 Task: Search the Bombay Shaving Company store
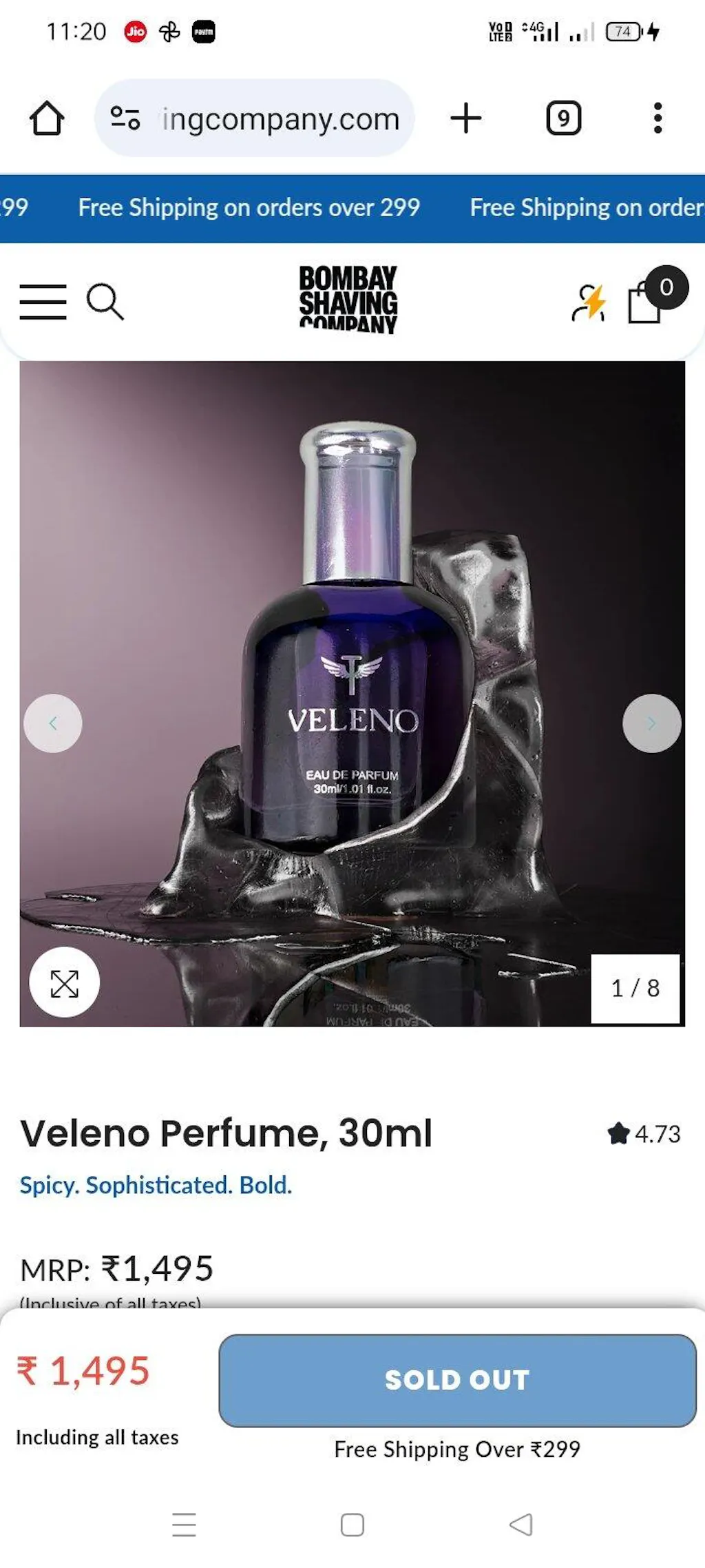105,302
